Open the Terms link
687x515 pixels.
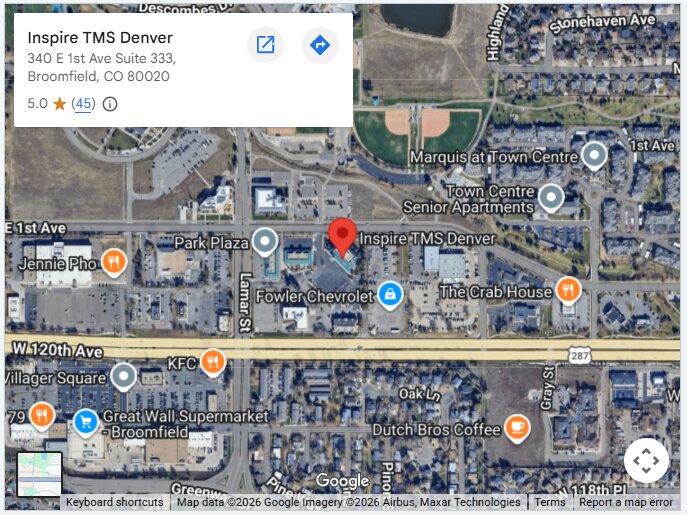[x=549, y=502]
